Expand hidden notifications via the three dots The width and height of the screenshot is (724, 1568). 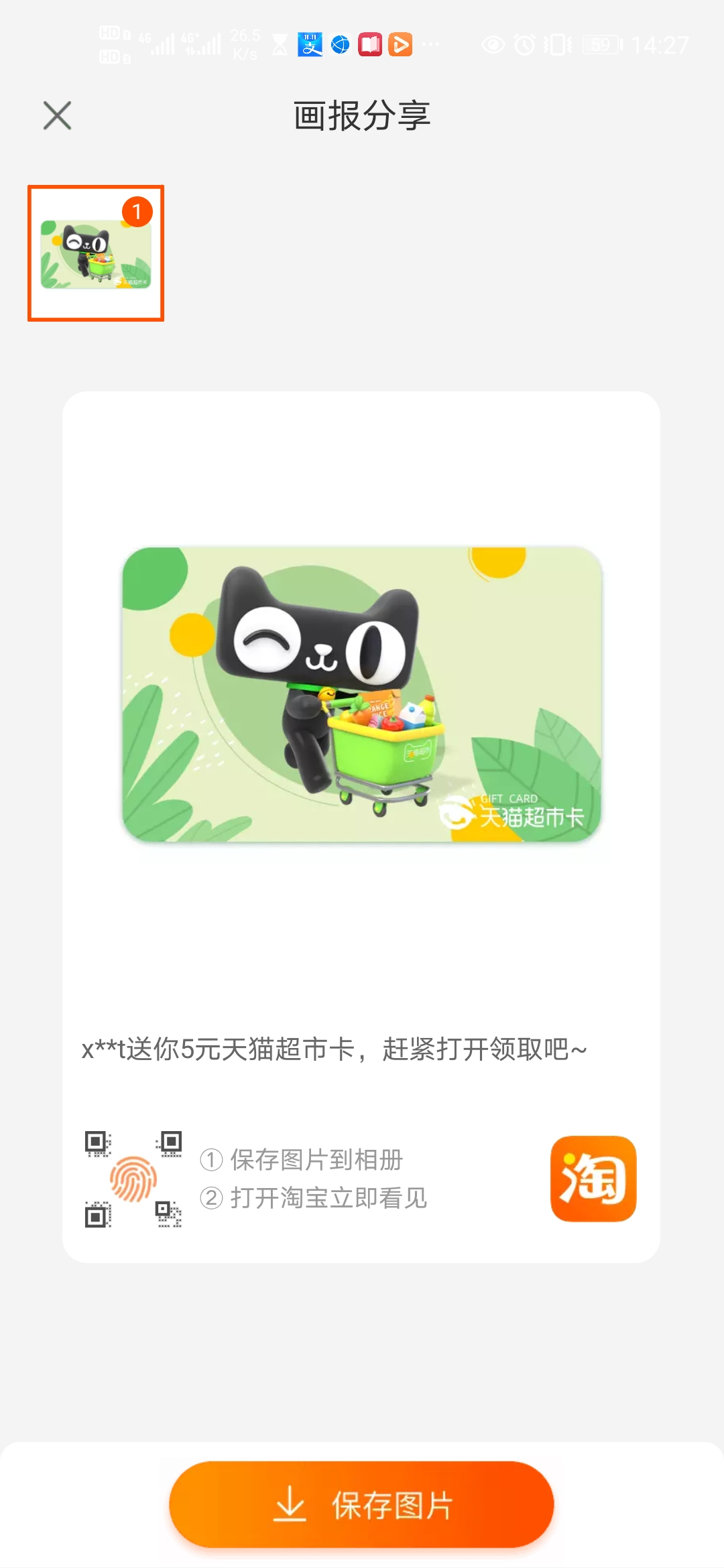430,44
